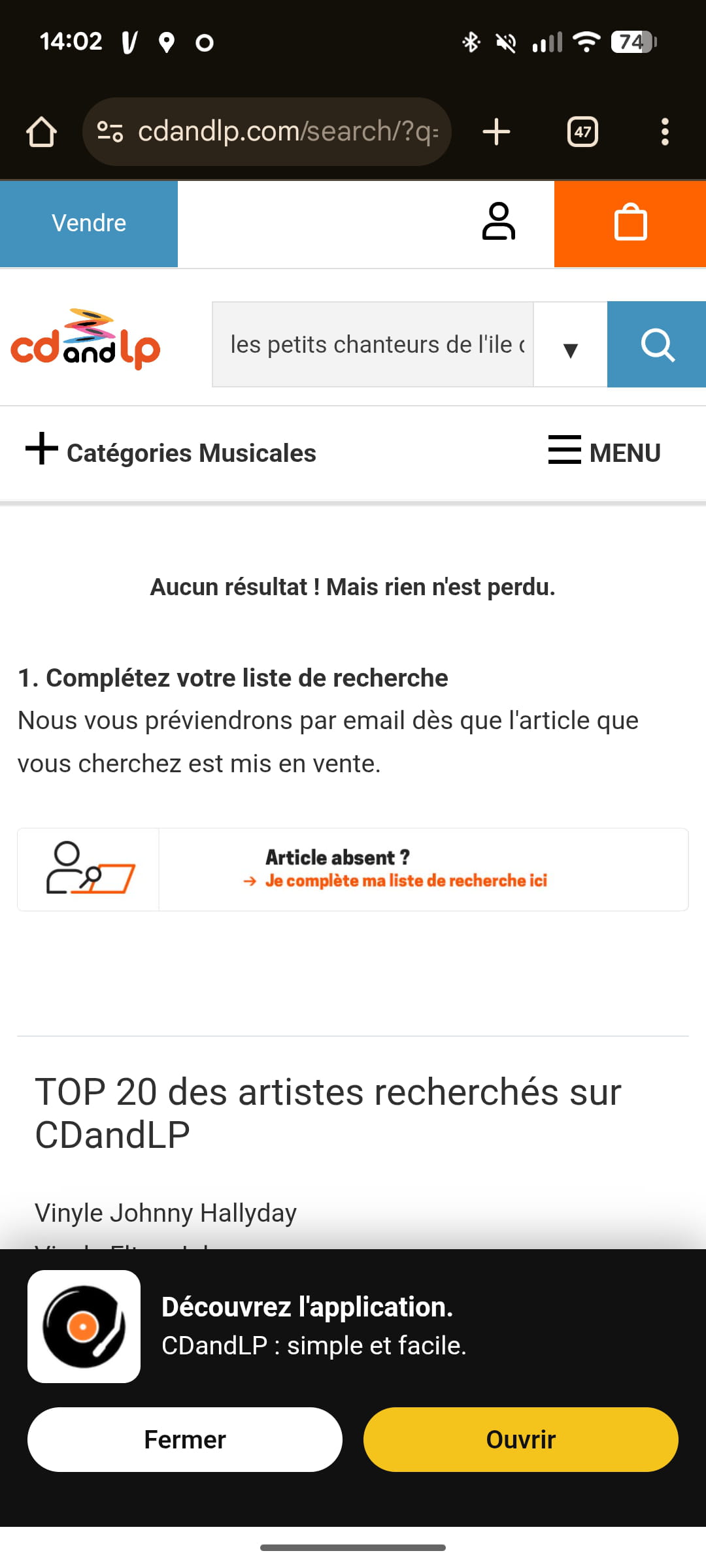Edit the search query field

(x=373, y=344)
